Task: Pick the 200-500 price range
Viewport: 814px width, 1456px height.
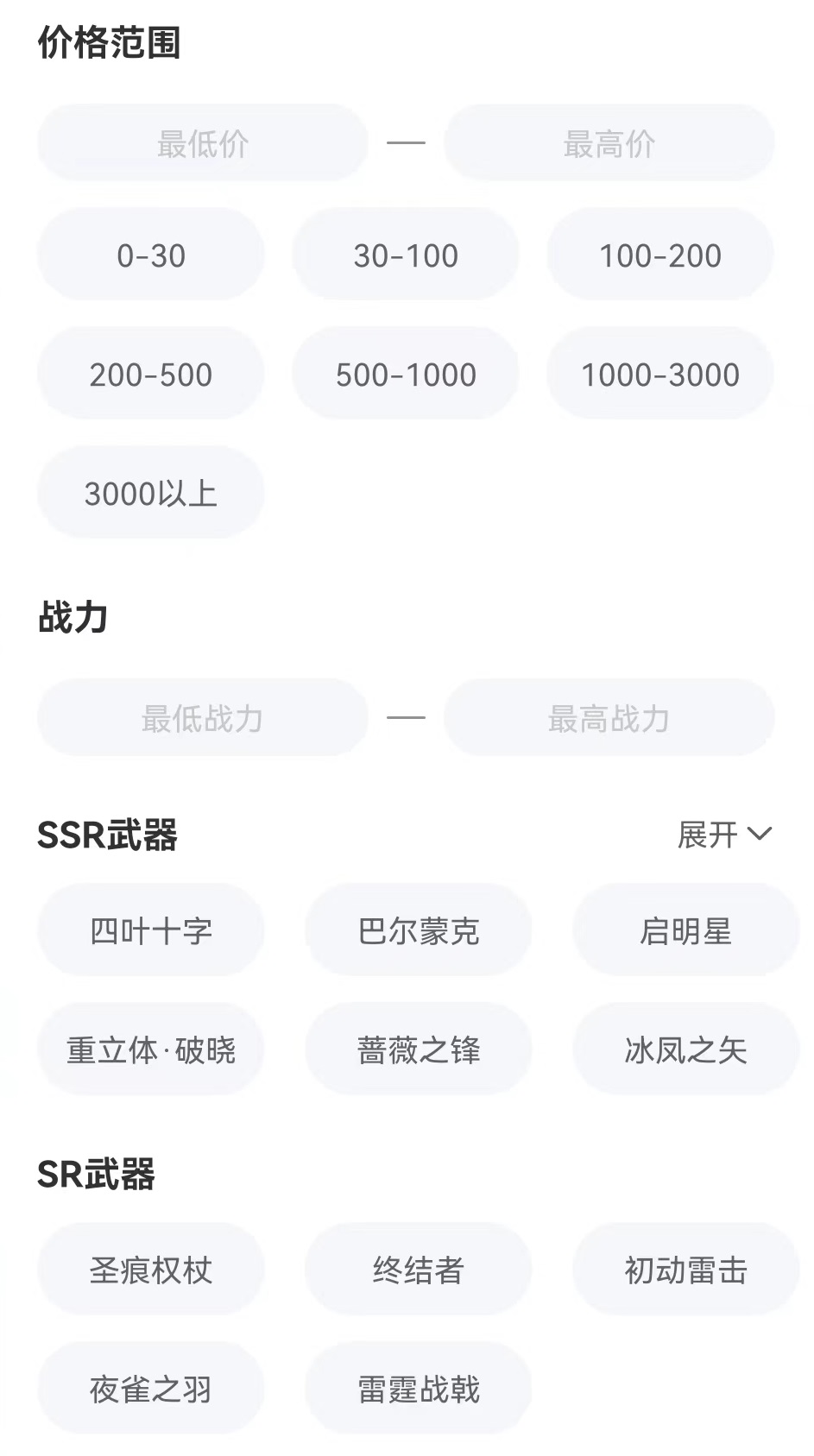Action: click(x=151, y=374)
